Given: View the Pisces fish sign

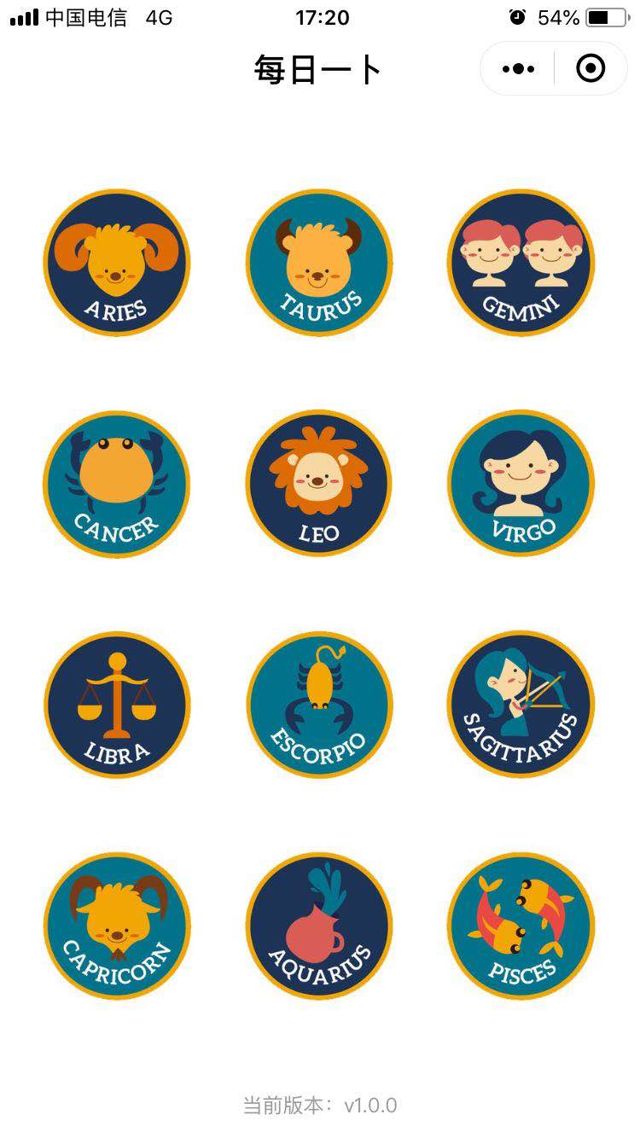Looking at the screenshot, I should [521, 925].
